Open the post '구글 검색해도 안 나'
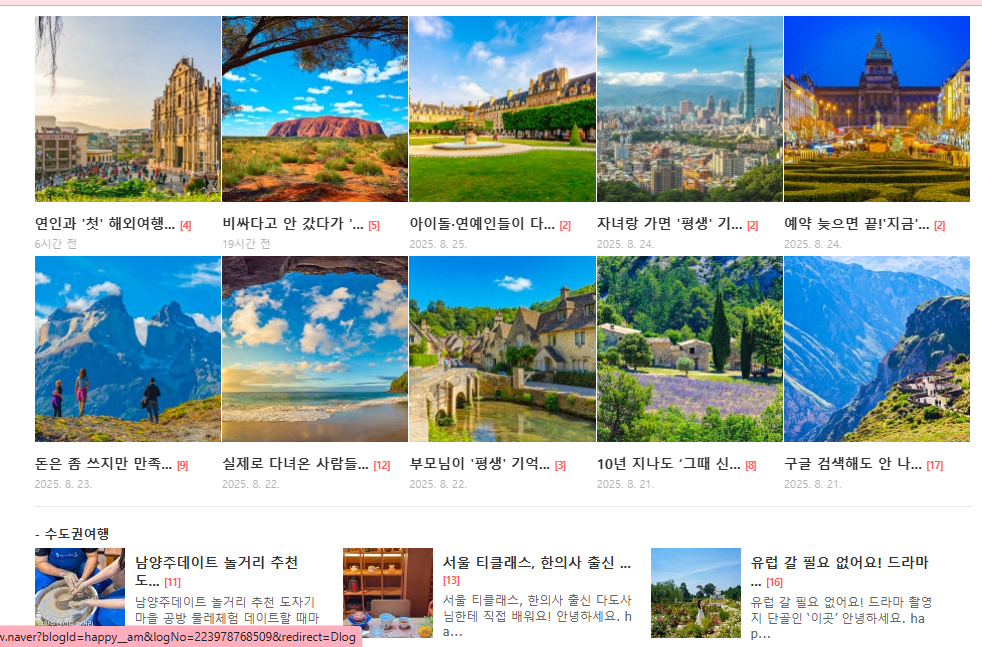The height and width of the screenshot is (647, 982). tap(853, 464)
